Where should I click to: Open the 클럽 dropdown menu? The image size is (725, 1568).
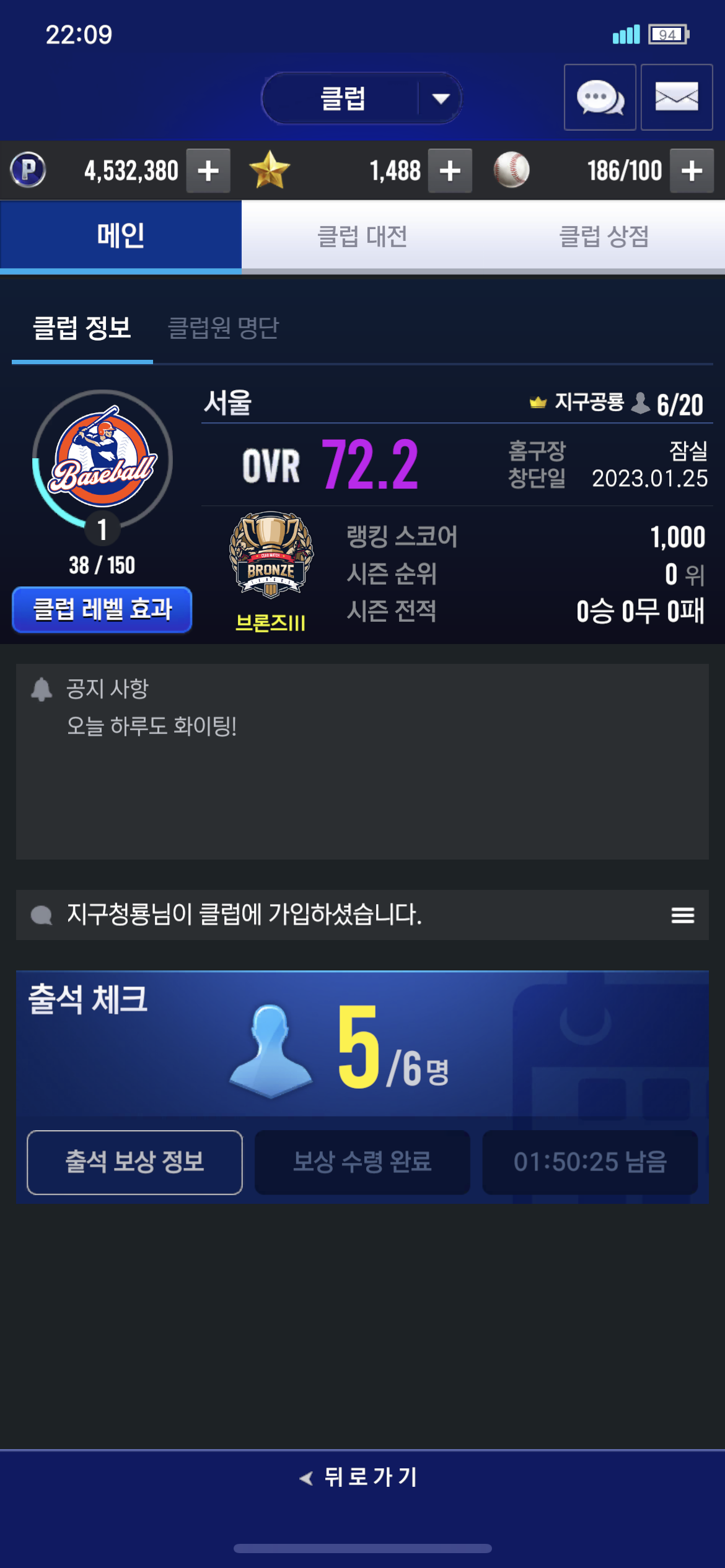coord(362,98)
